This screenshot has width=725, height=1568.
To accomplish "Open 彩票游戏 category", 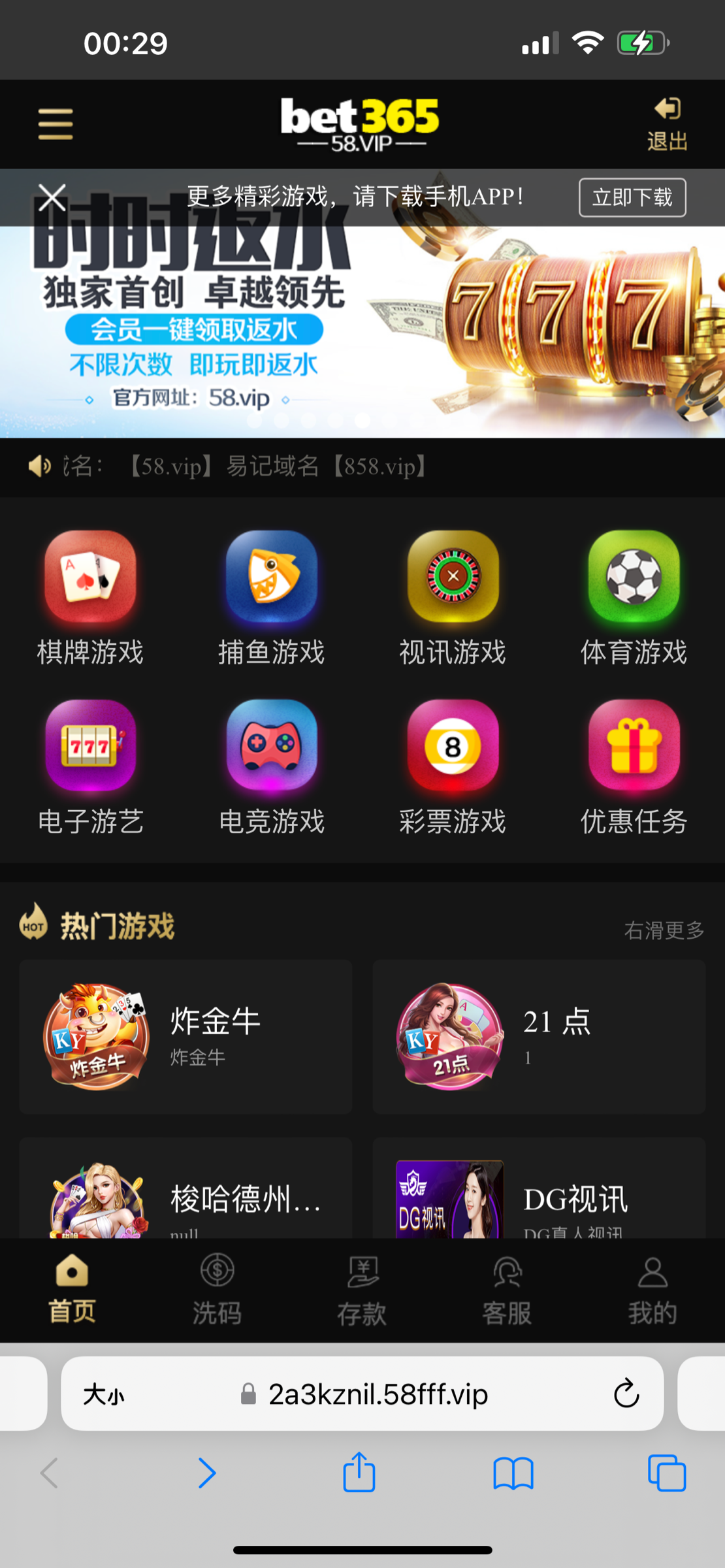I will coord(453,766).
